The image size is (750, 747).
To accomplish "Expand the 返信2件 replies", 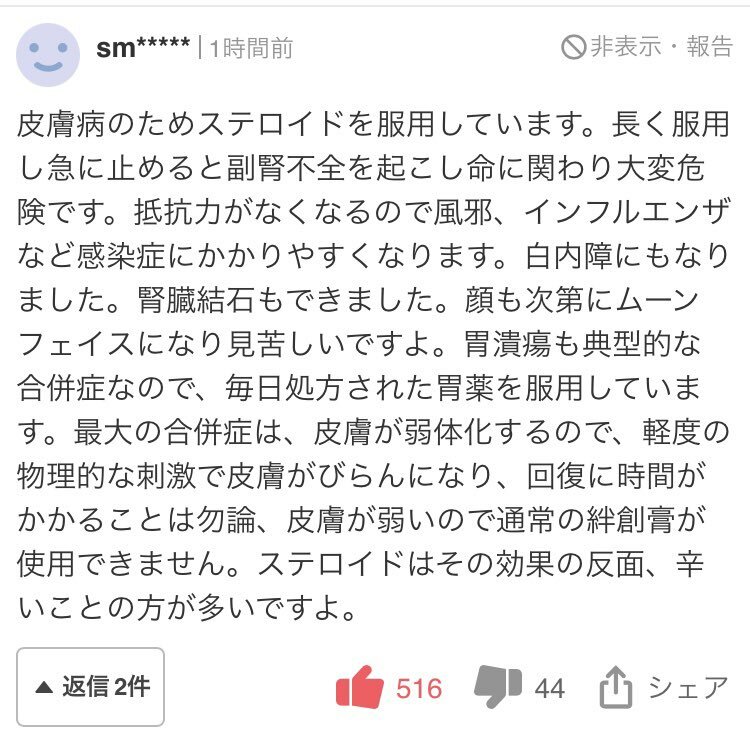I will click(x=91, y=687).
